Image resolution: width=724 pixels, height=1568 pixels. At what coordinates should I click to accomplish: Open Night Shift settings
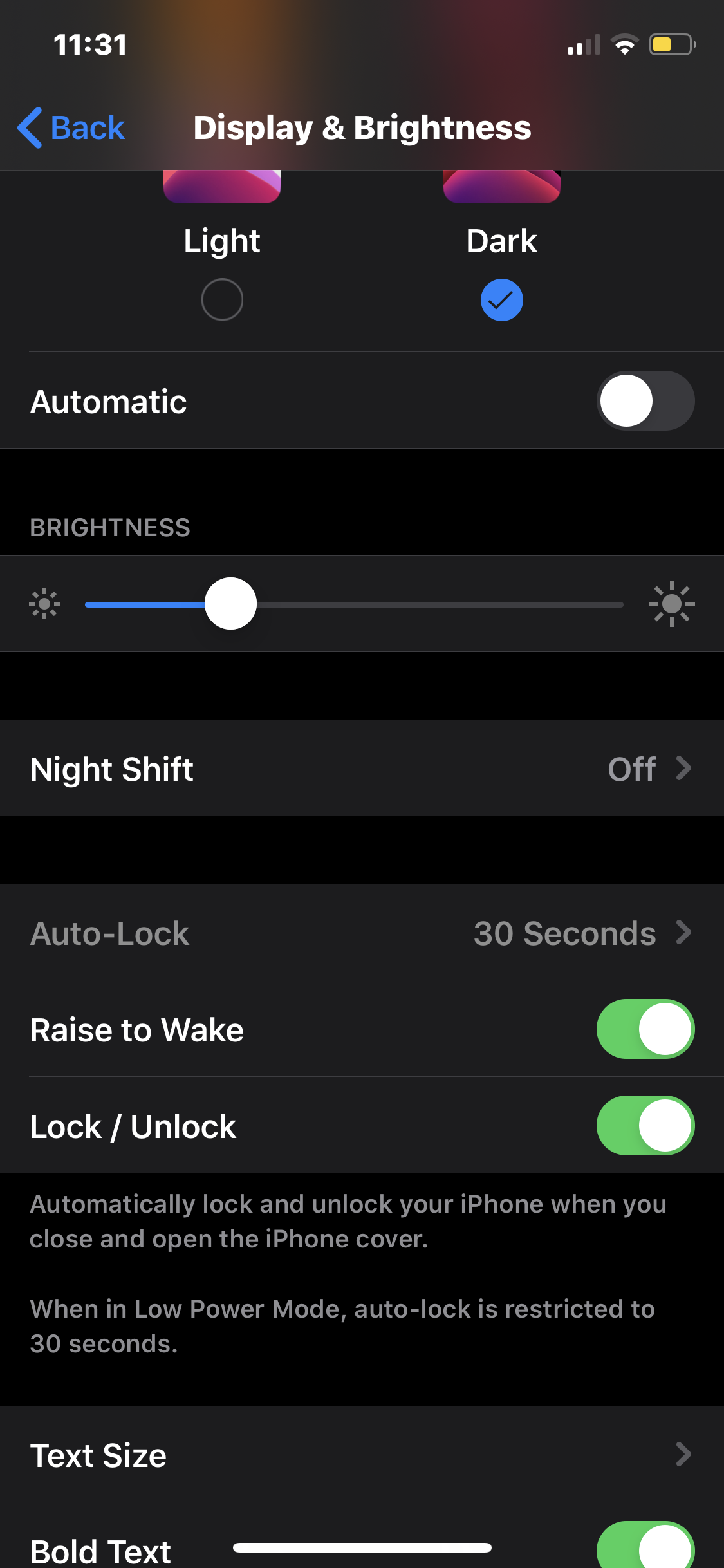click(362, 769)
